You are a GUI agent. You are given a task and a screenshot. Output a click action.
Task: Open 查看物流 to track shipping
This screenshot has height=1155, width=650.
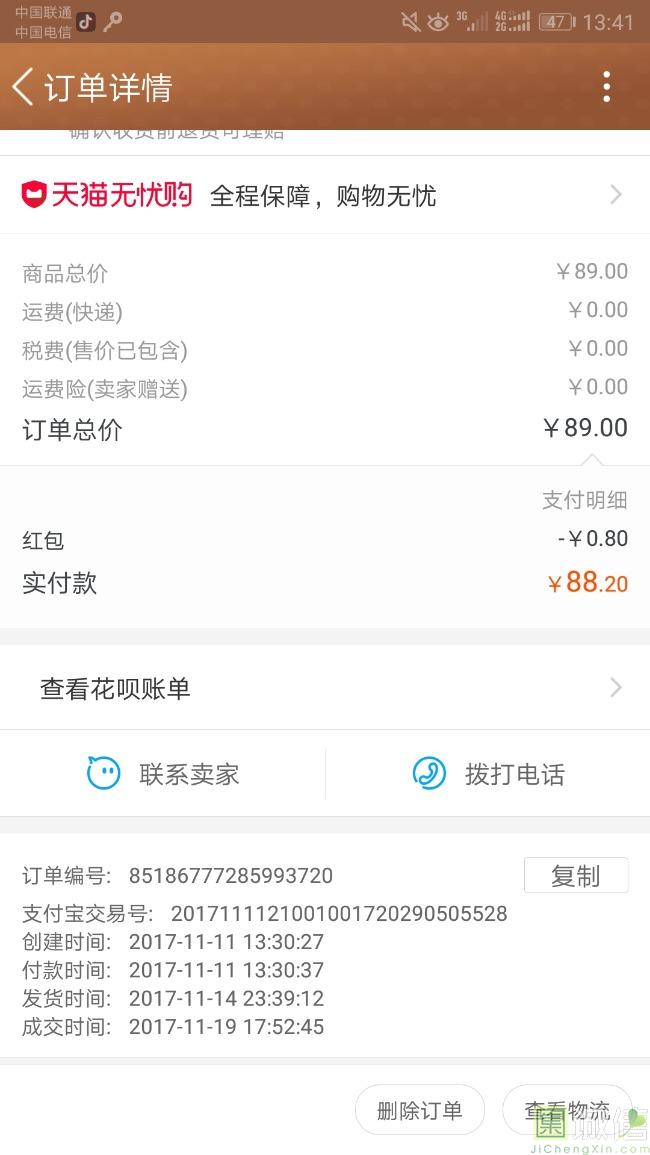click(x=566, y=1110)
